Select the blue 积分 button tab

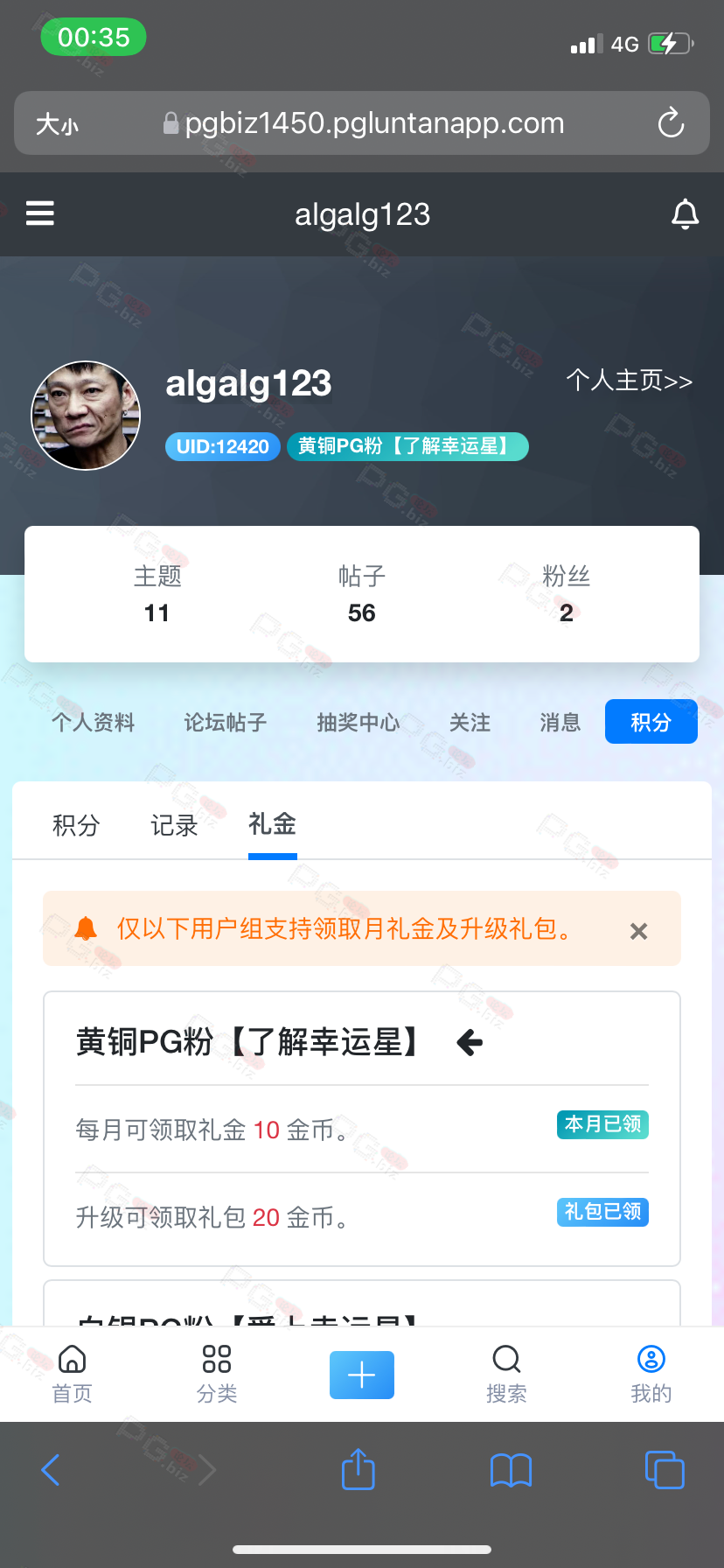(x=651, y=722)
